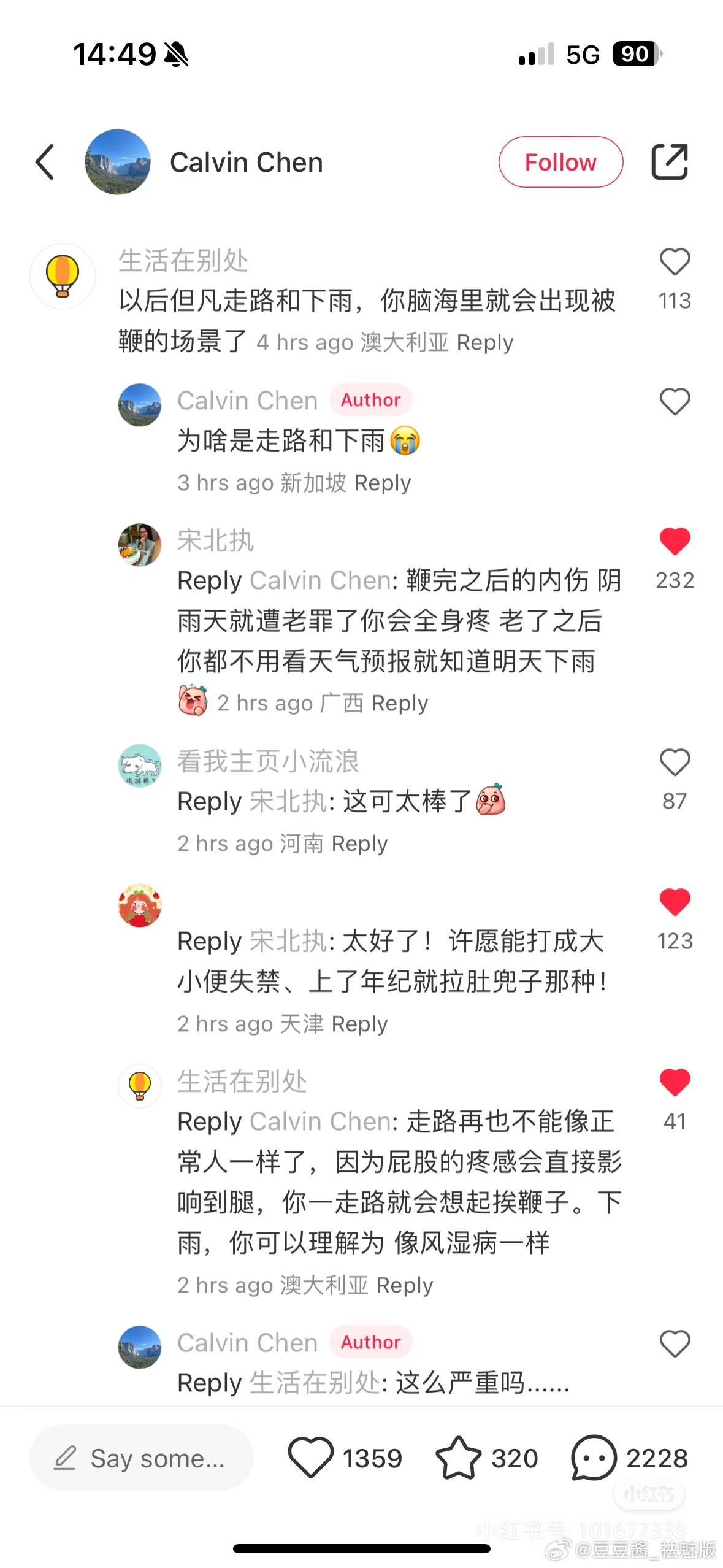Reply to 看我主页小流浪's comment from 河南
The image size is (723, 1568).
[x=359, y=844]
